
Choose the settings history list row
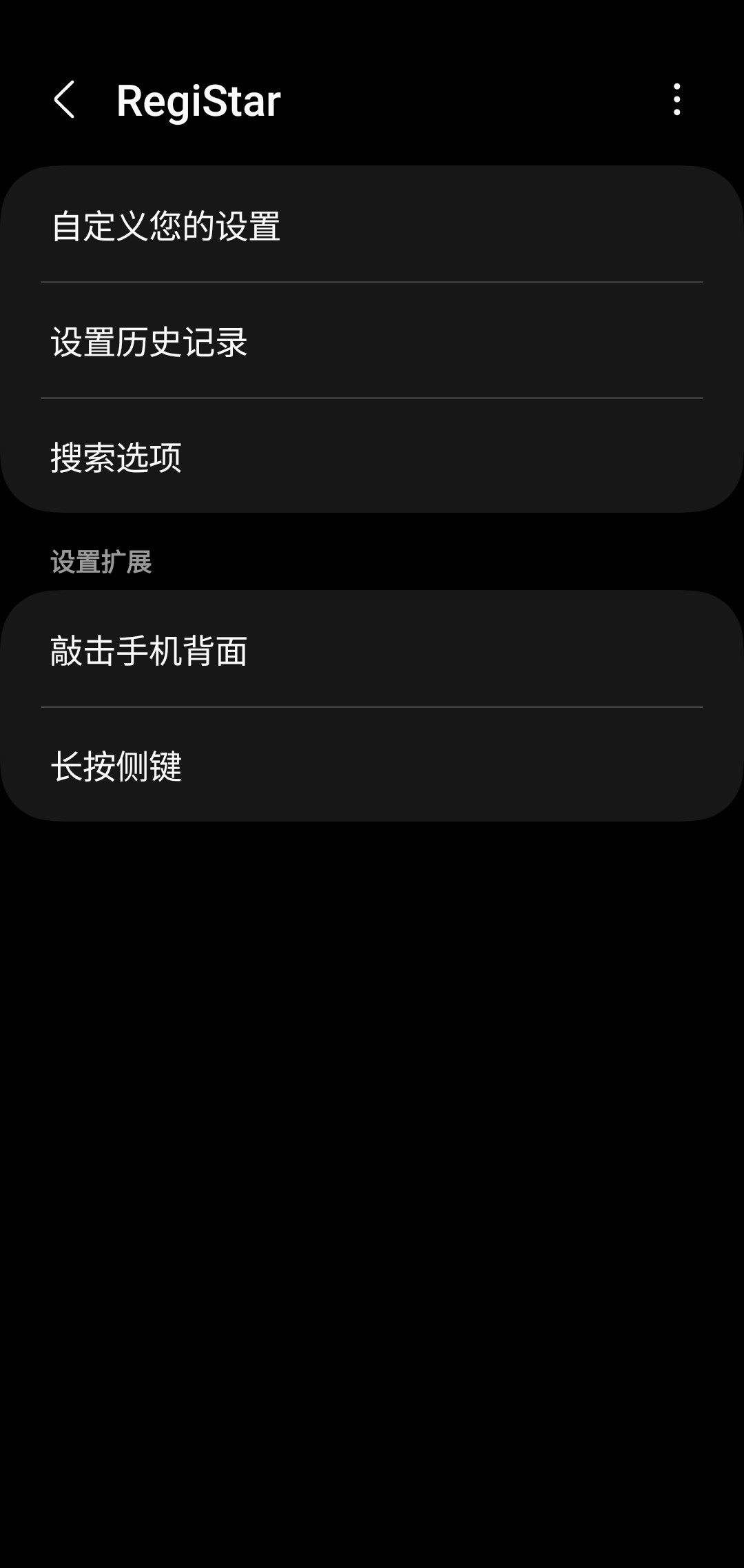(x=372, y=343)
